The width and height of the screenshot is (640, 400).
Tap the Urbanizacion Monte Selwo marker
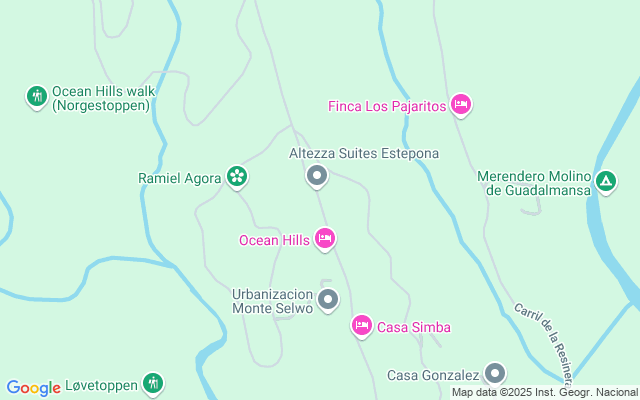[328, 300]
